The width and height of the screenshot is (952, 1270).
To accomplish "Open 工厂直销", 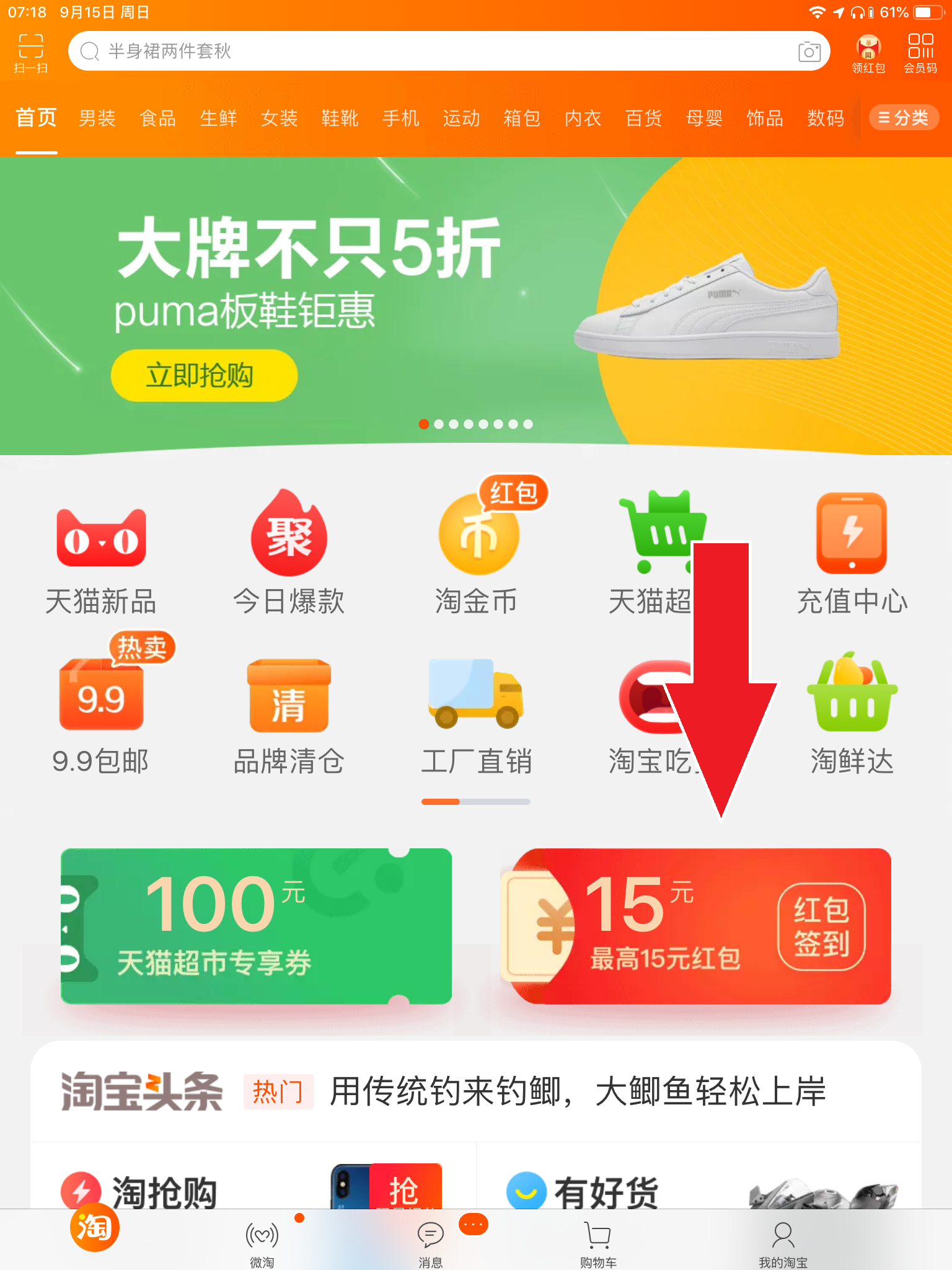I will (x=476, y=713).
